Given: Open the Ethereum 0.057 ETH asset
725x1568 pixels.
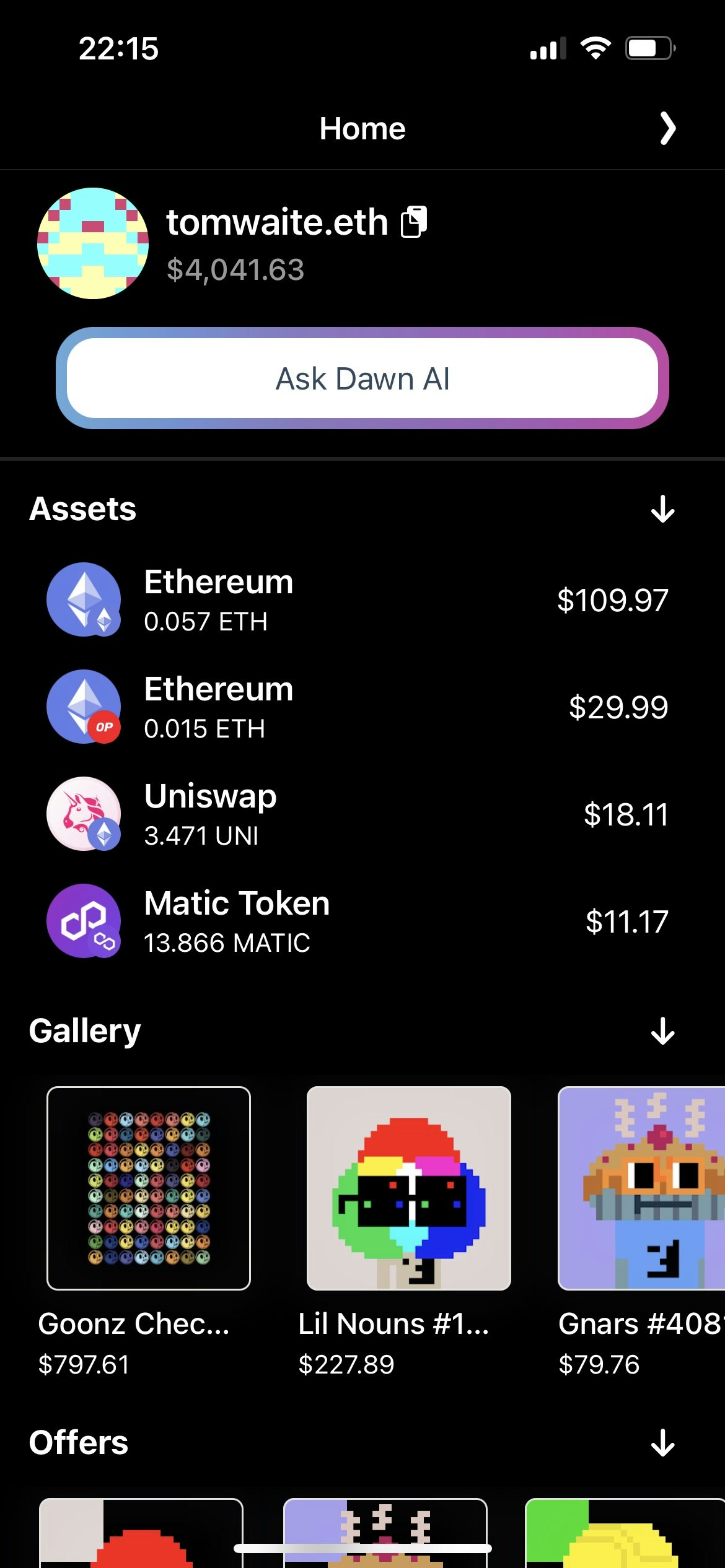Looking at the screenshot, I should [358, 599].
